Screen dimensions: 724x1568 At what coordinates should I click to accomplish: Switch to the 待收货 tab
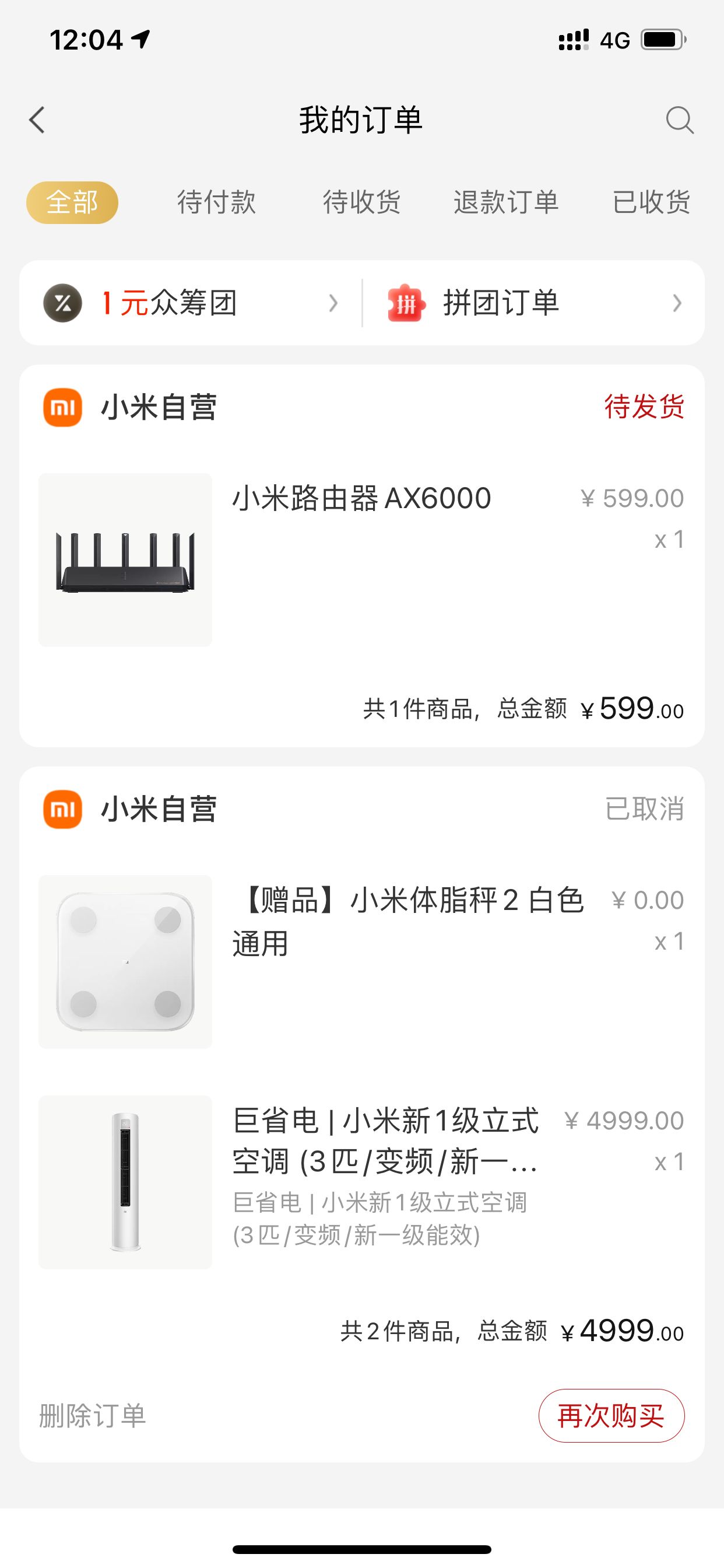point(361,202)
